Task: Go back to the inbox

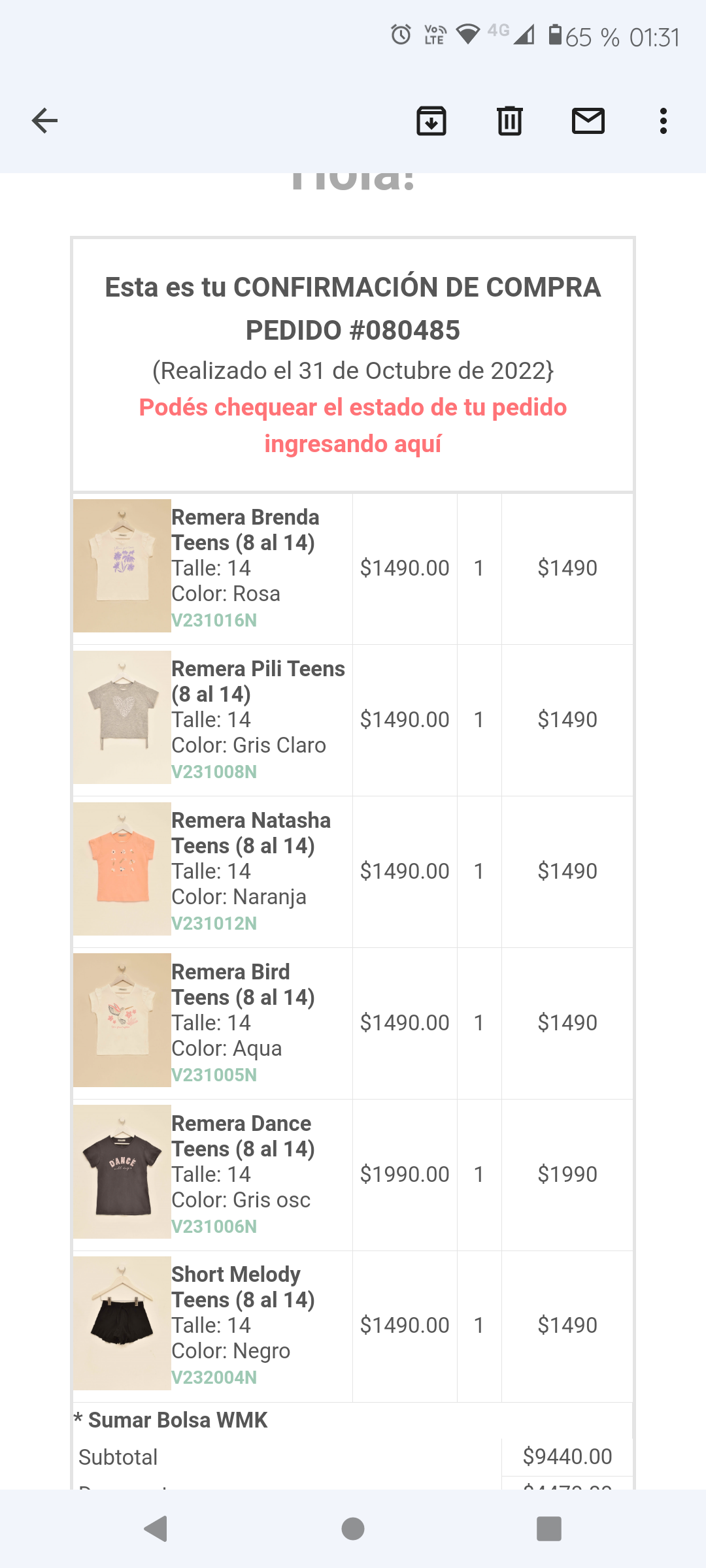Action: tap(44, 121)
